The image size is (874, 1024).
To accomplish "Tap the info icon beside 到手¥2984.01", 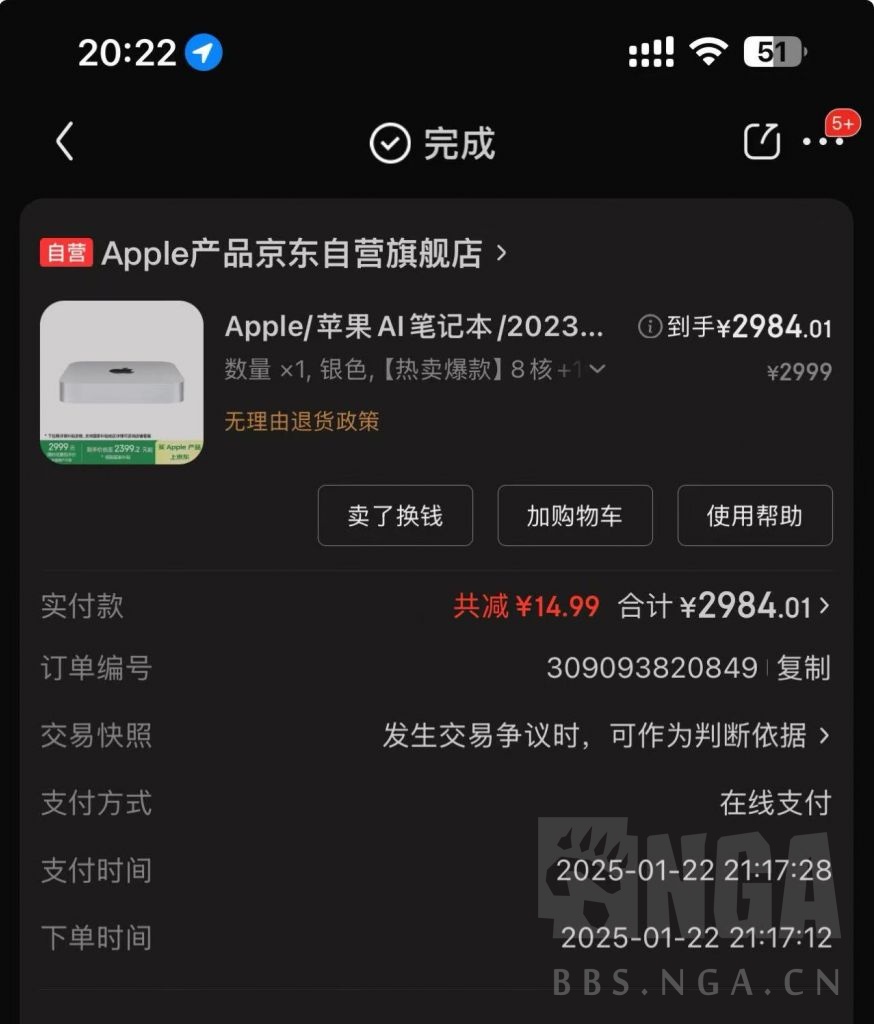I will point(651,328).
